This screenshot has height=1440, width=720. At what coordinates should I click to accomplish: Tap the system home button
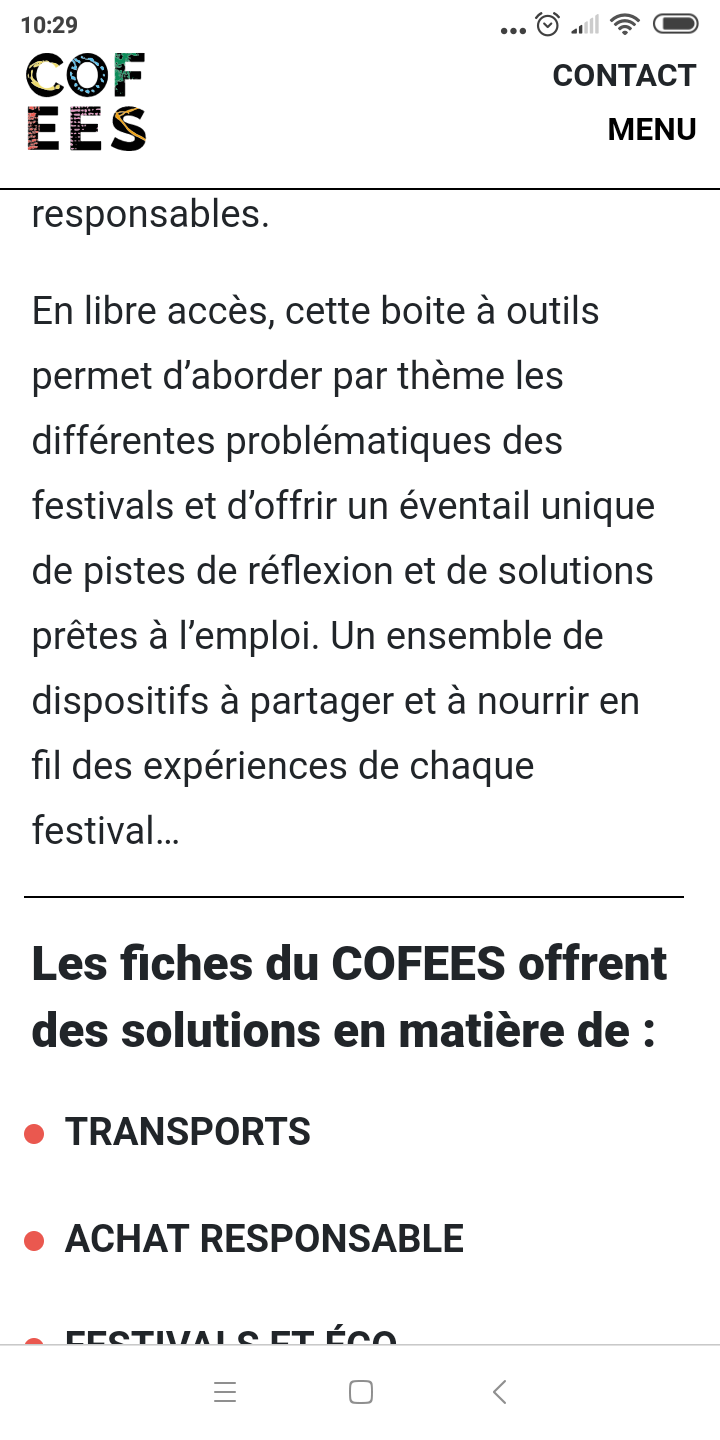pos(361,1392)
